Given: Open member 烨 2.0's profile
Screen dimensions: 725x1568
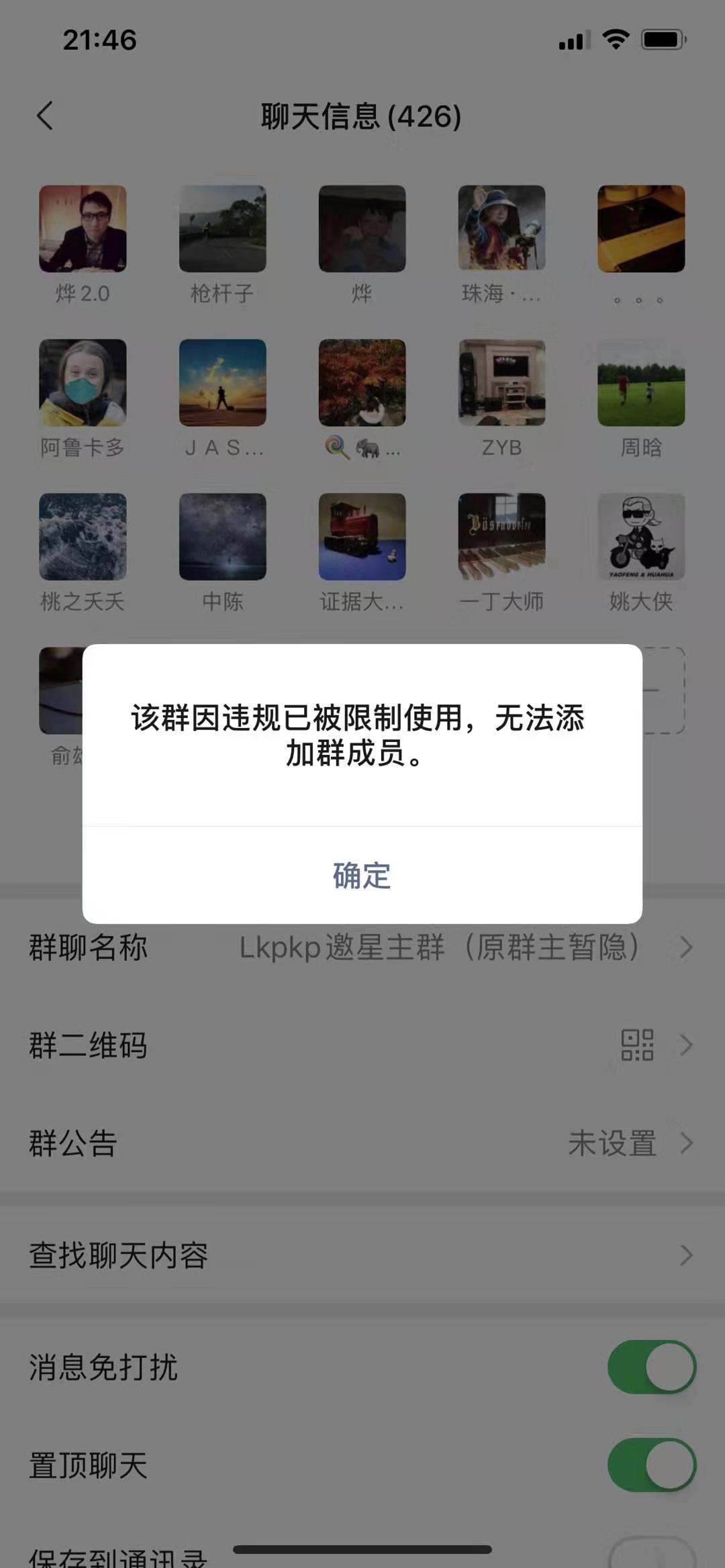Looking at the screenshot, I should 83,229.
